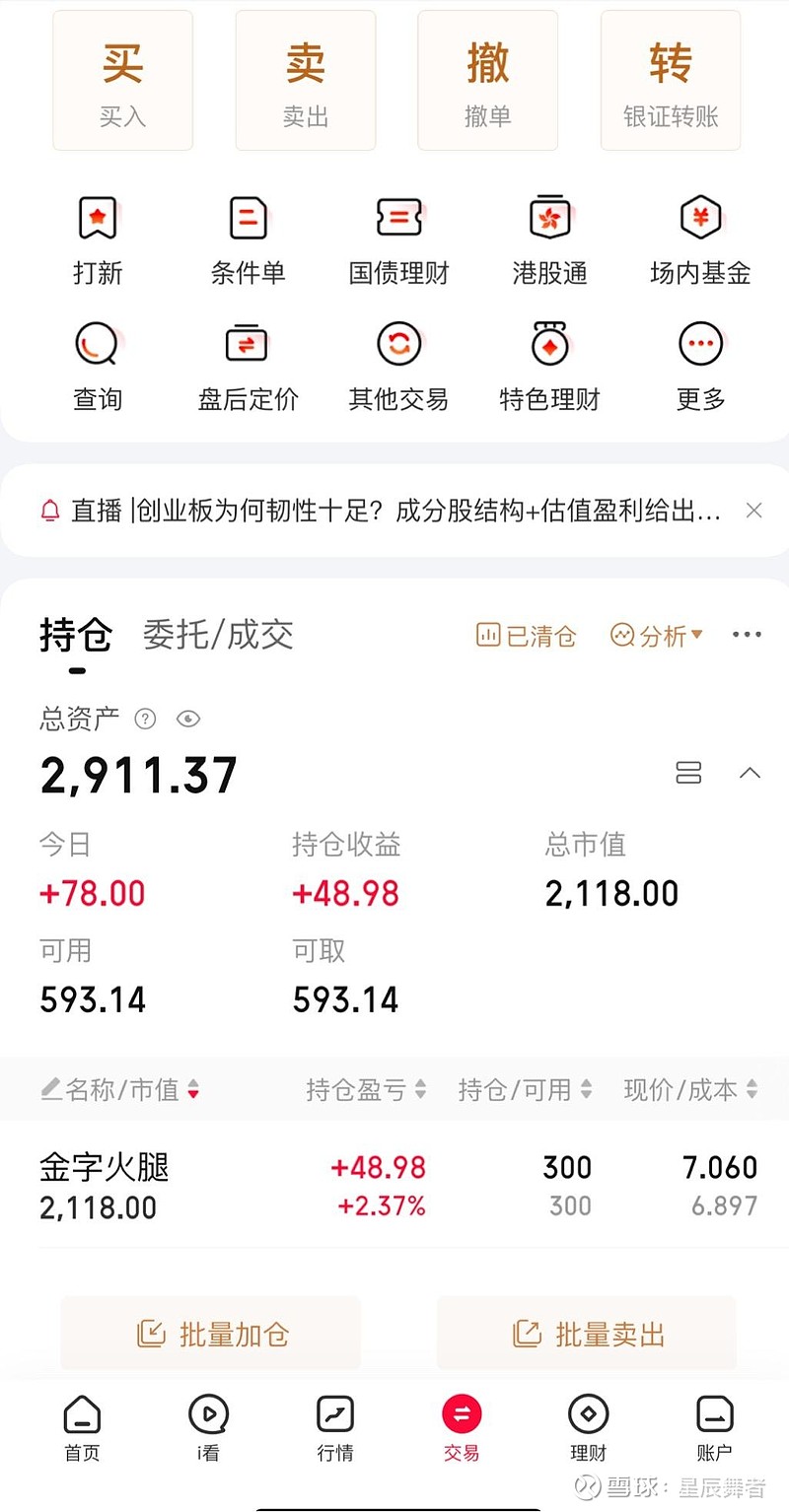Open the three-dot menu beside 分析
The height and width of the screenshot is (1512, 789).
point(748,636)
